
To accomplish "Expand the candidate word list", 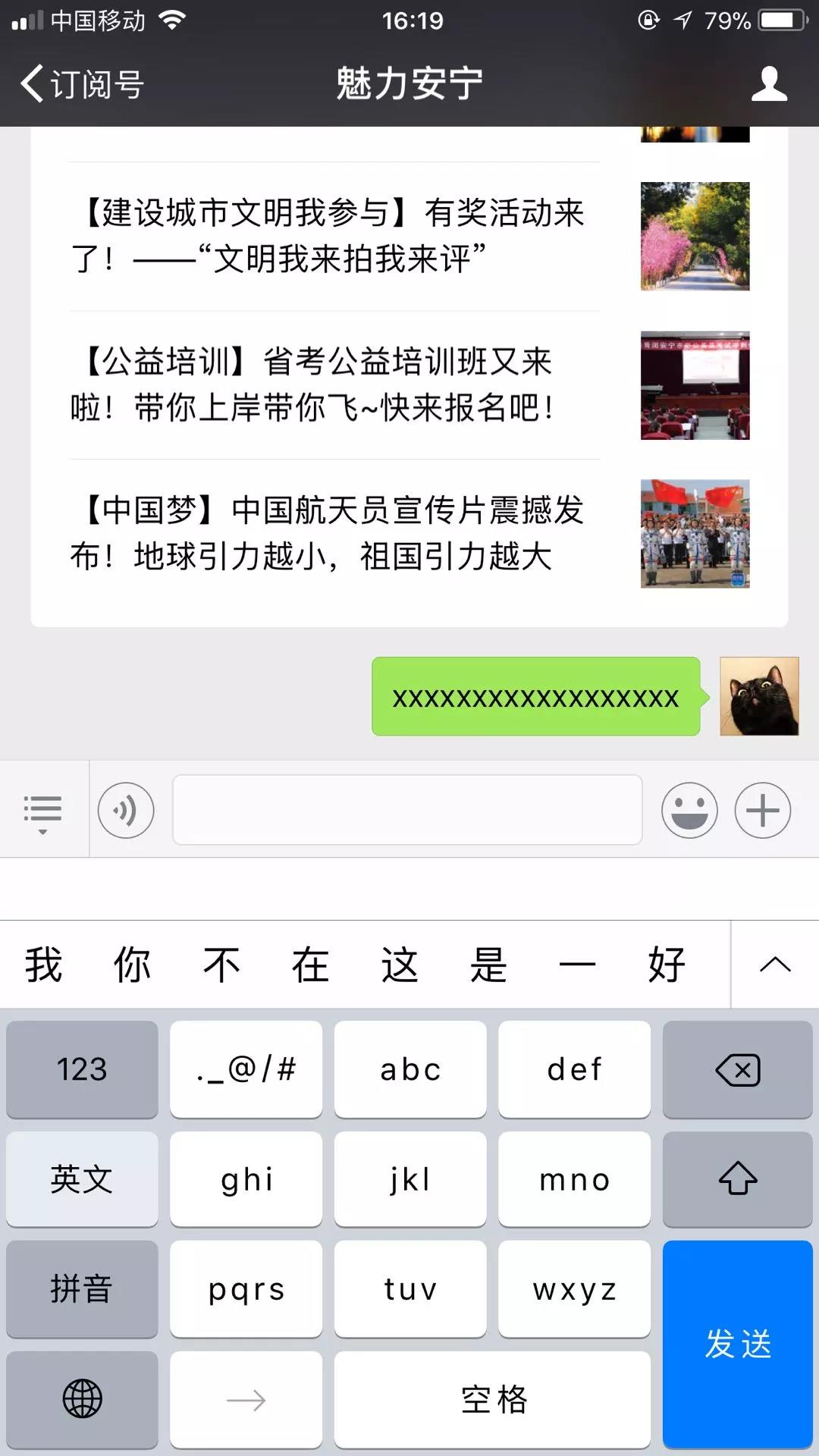I will tap(775, 965).
